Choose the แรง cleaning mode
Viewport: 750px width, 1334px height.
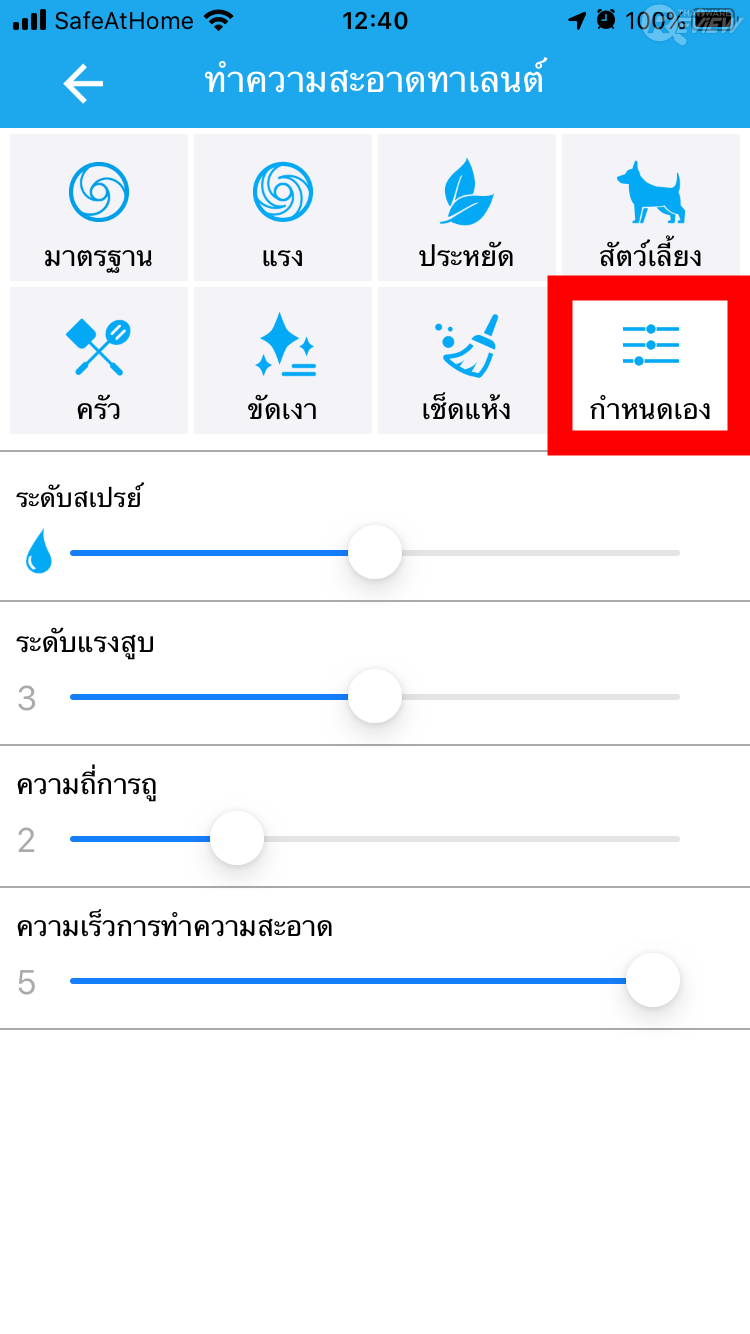pyautogui.click(x=283, y=208)
